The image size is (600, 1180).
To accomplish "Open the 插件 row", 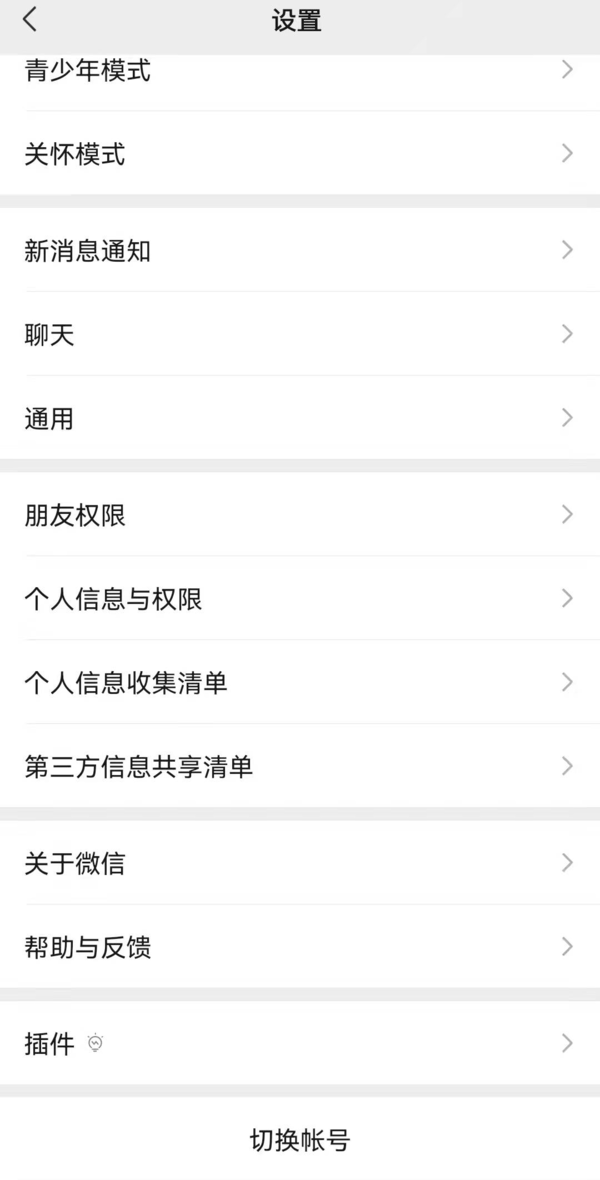I will [x=300, y=1044].
